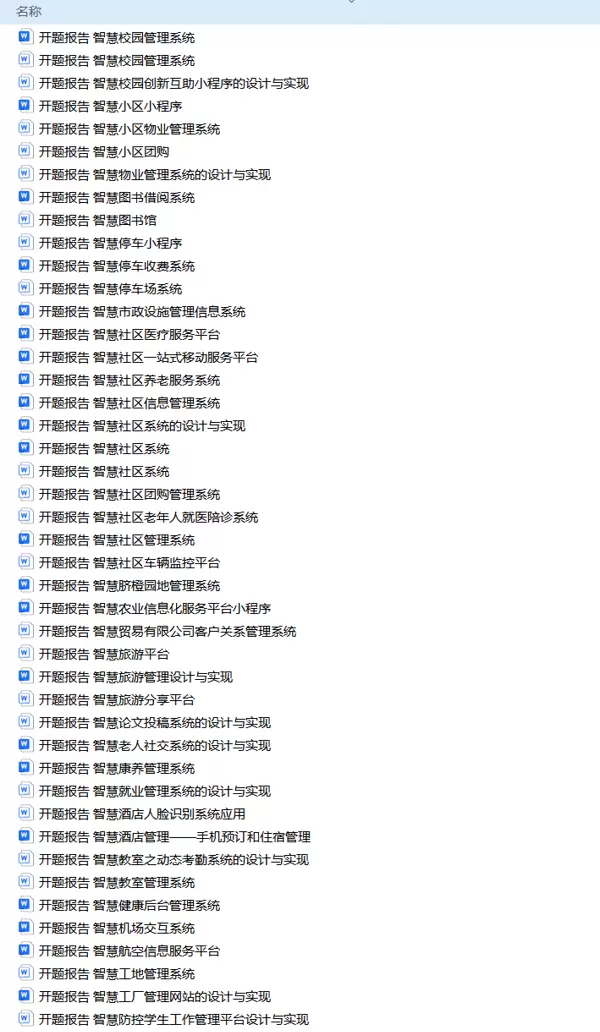Open 开题报告 智慧社区车辆监控平台

129,563
